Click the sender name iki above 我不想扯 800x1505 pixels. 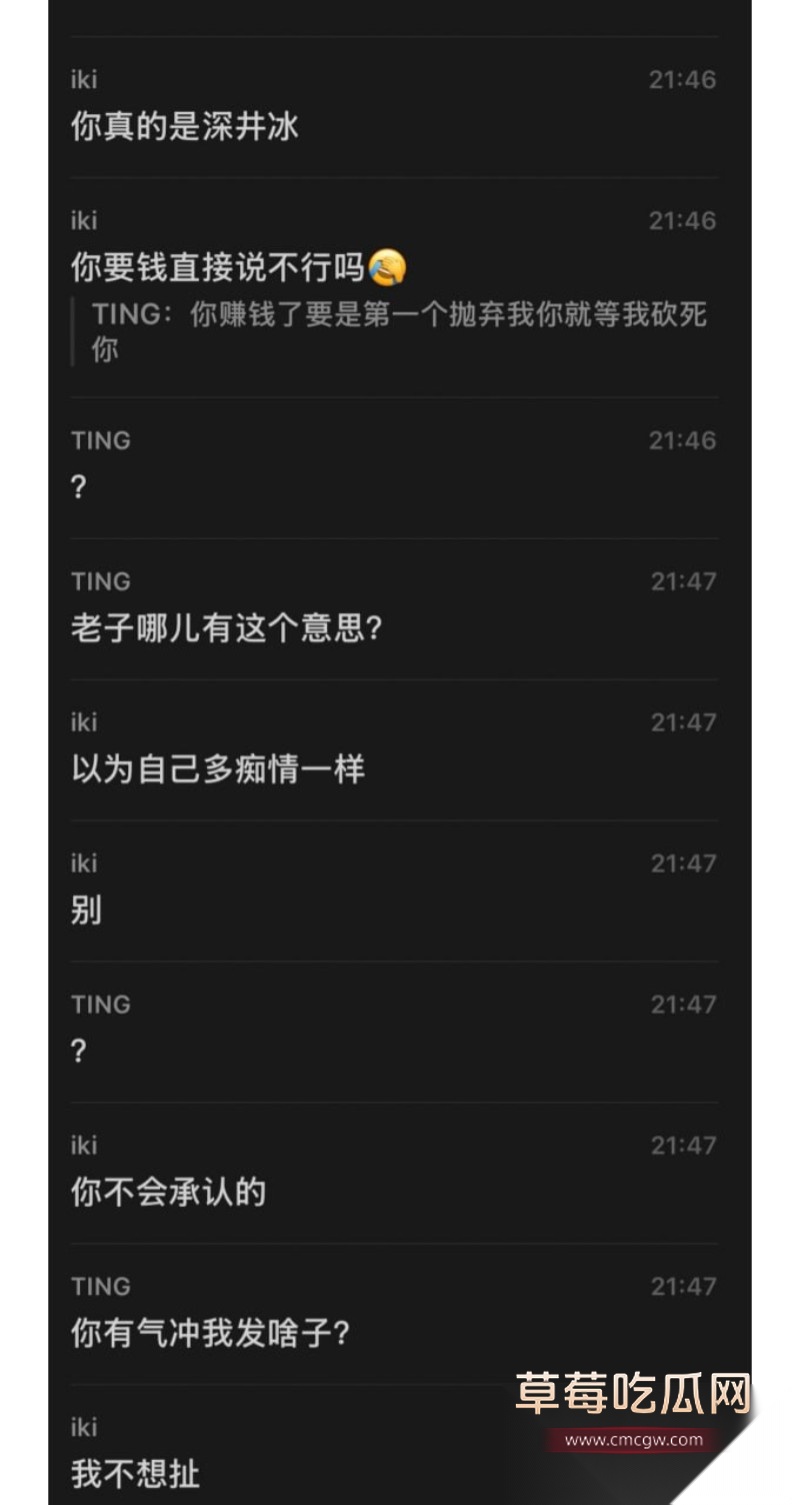[84, 1427]
